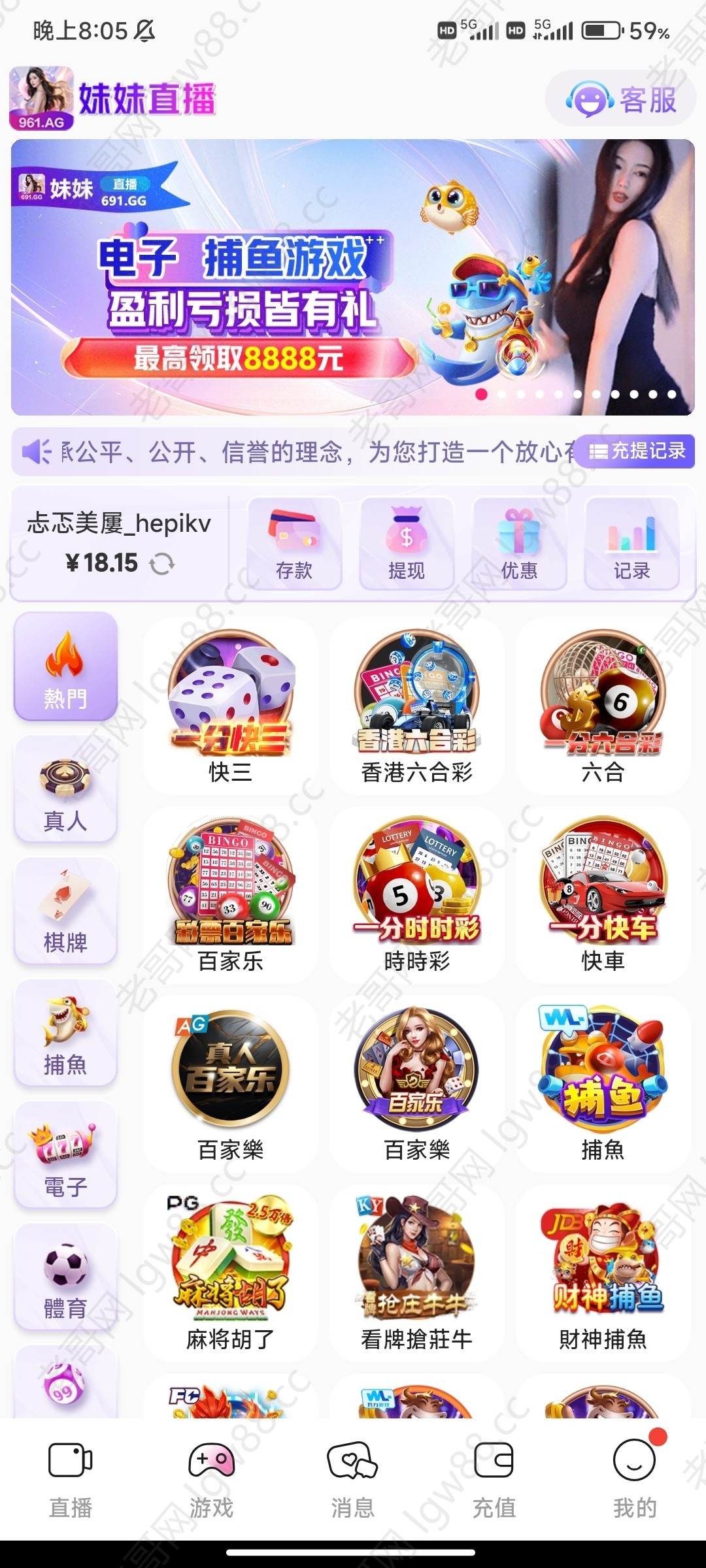
Task: Open the 麻将胡了 game tile
Action: point(231,1273)
